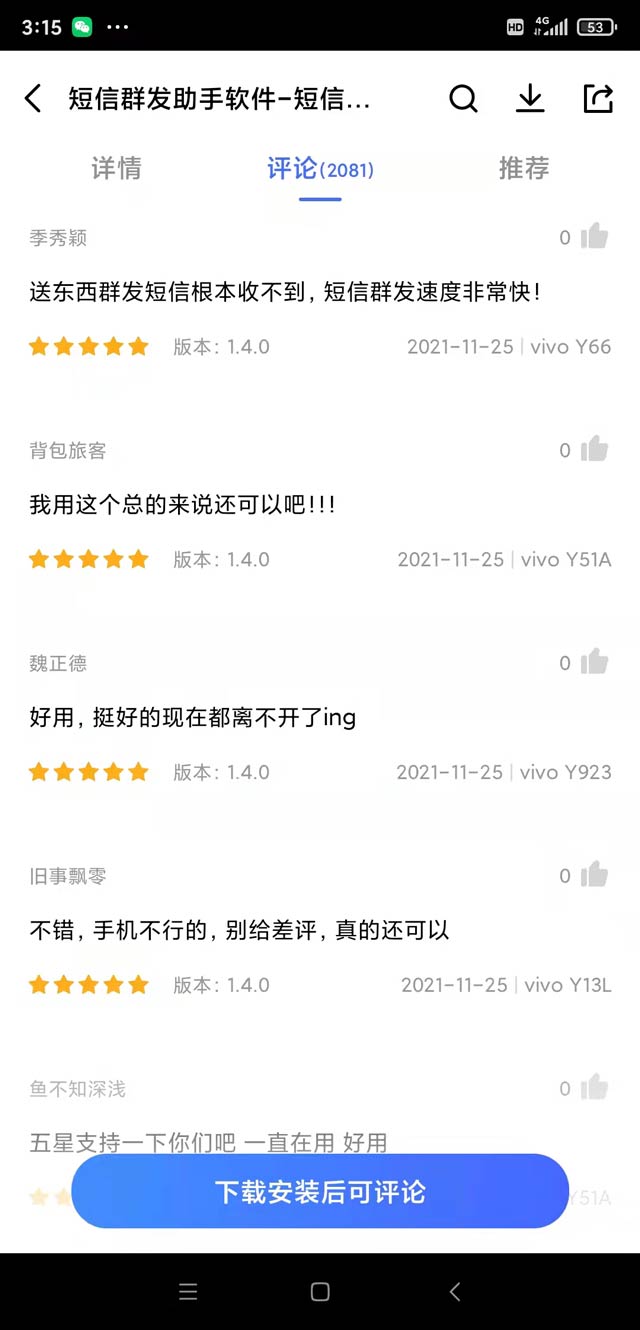Share this app page

pos(598,99)
